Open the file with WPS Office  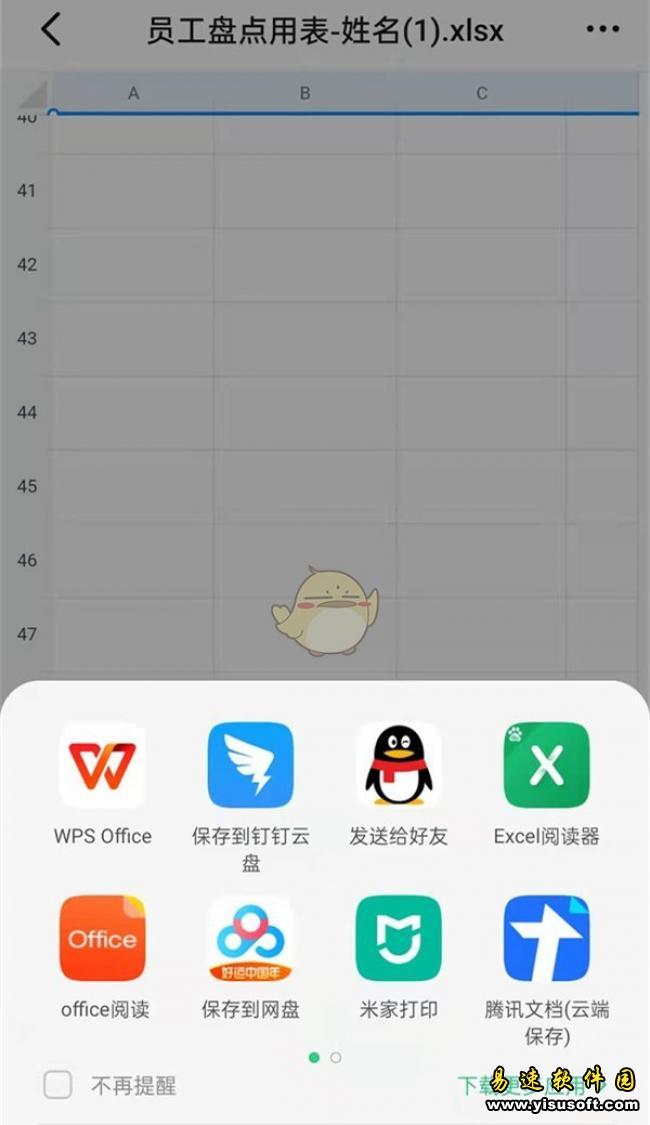tap(102, 767)
